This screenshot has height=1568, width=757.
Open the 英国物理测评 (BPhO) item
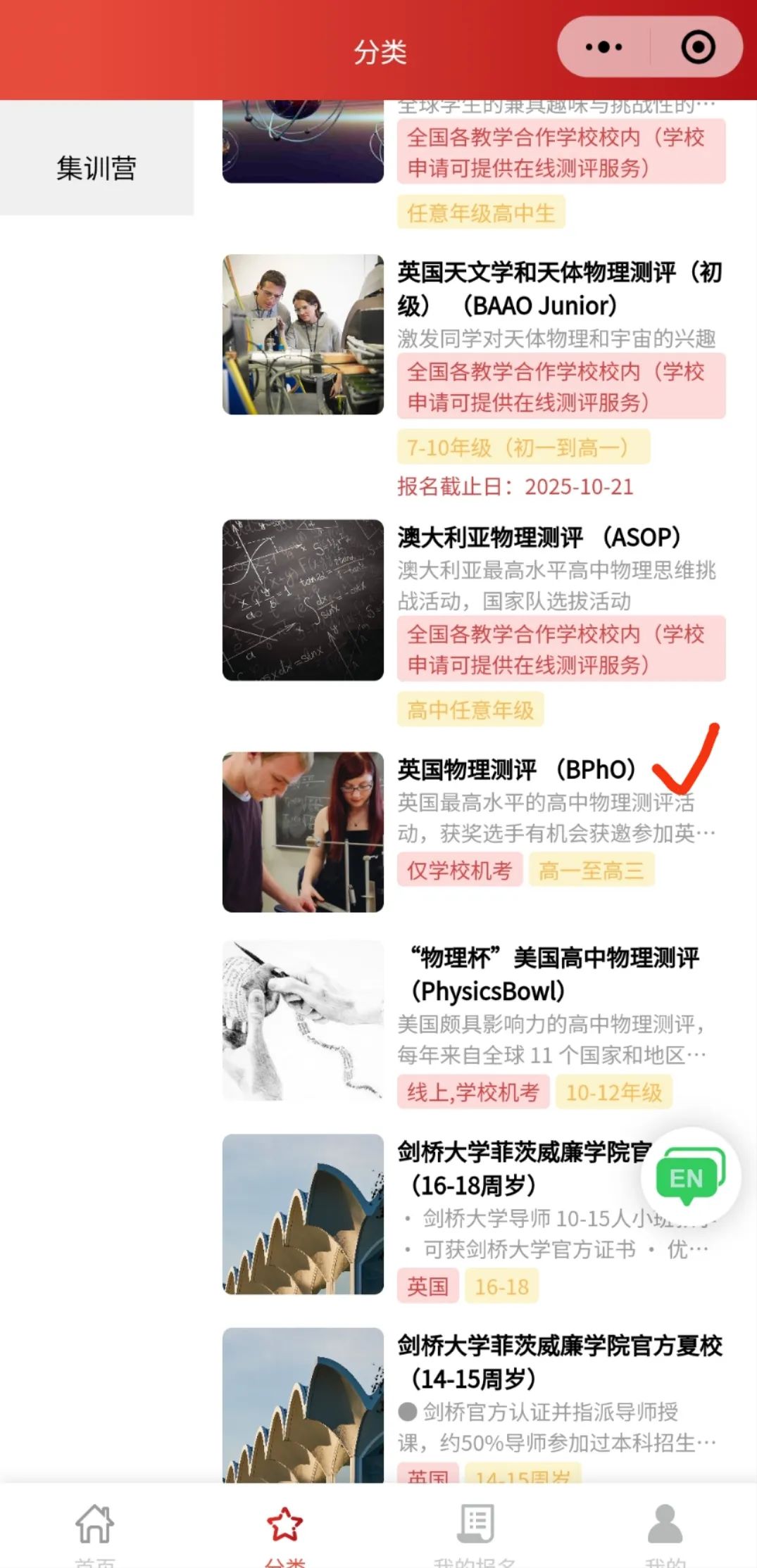pyautogui.click(x=516, y=770)
